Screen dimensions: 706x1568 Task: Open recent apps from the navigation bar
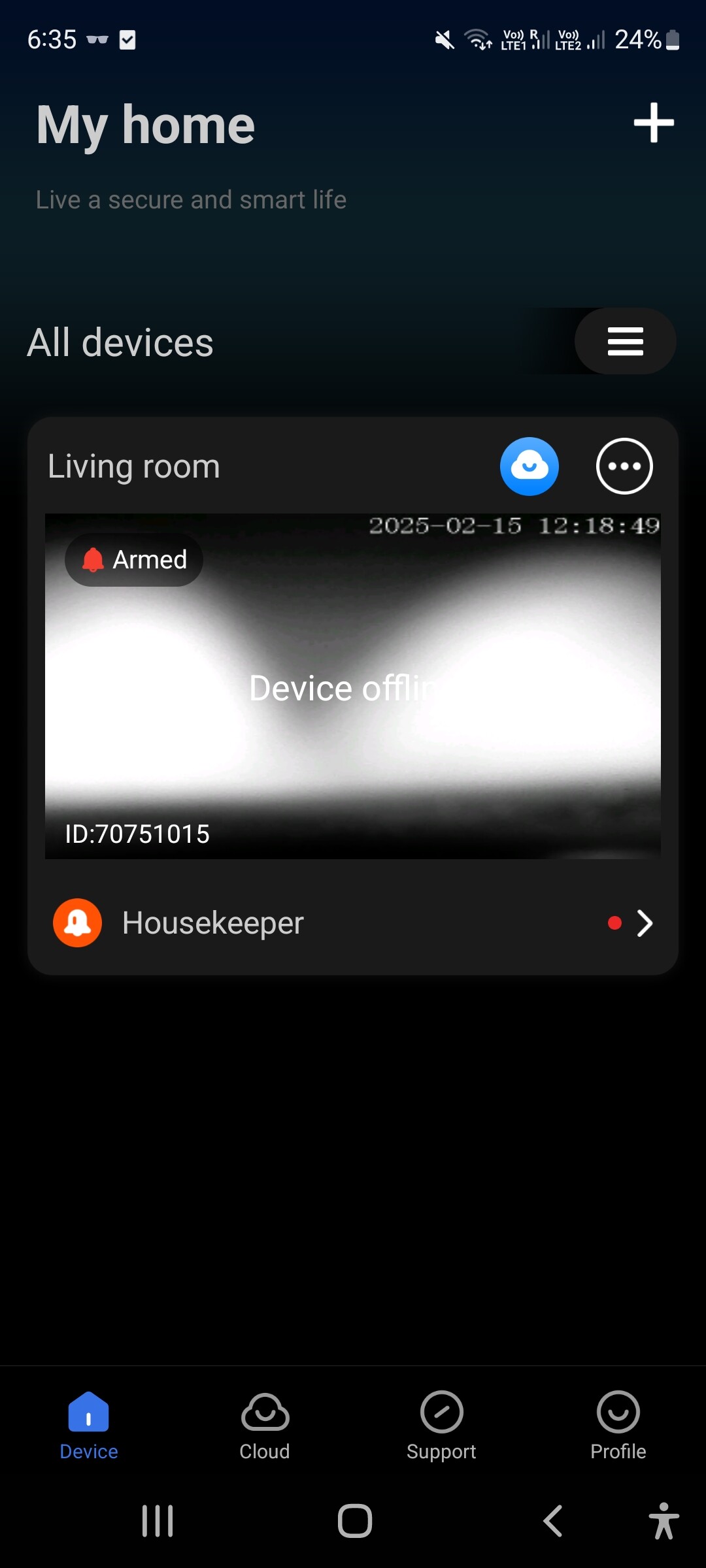158,1521
